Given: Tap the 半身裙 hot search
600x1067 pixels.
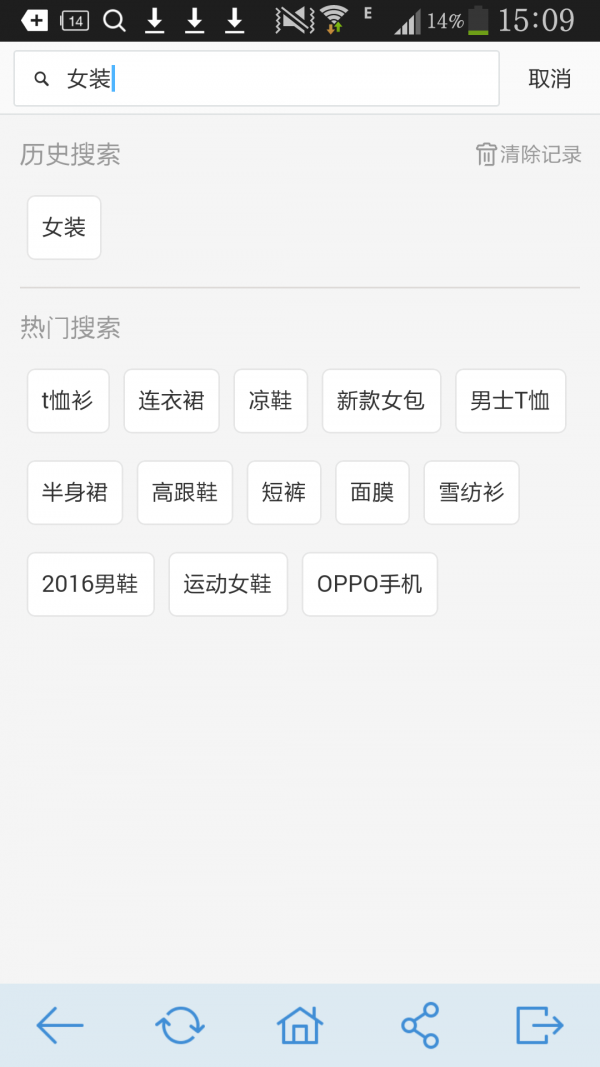Looking at the screenshot, I should click(x=75, y=493).
